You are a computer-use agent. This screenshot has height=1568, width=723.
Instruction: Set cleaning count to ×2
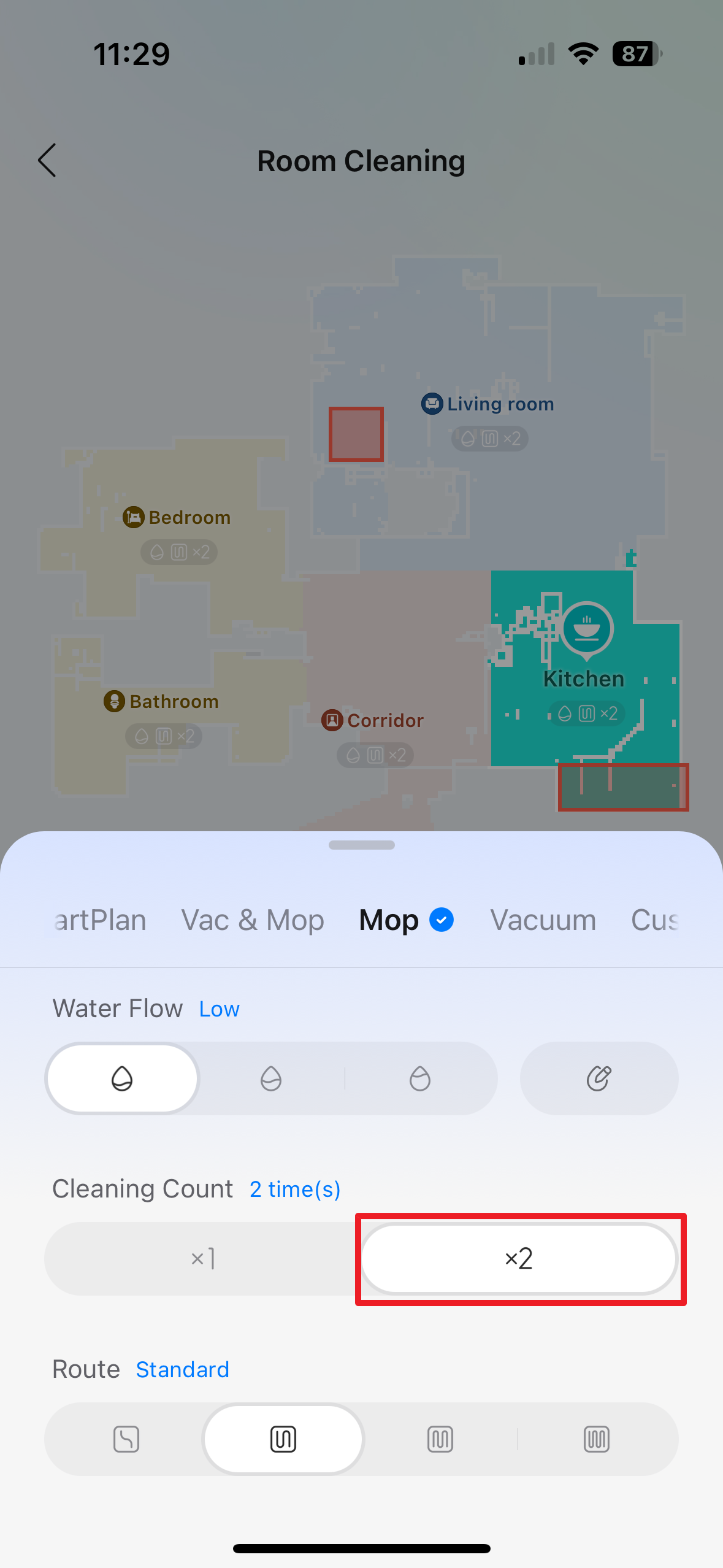tap(519, 1259)
